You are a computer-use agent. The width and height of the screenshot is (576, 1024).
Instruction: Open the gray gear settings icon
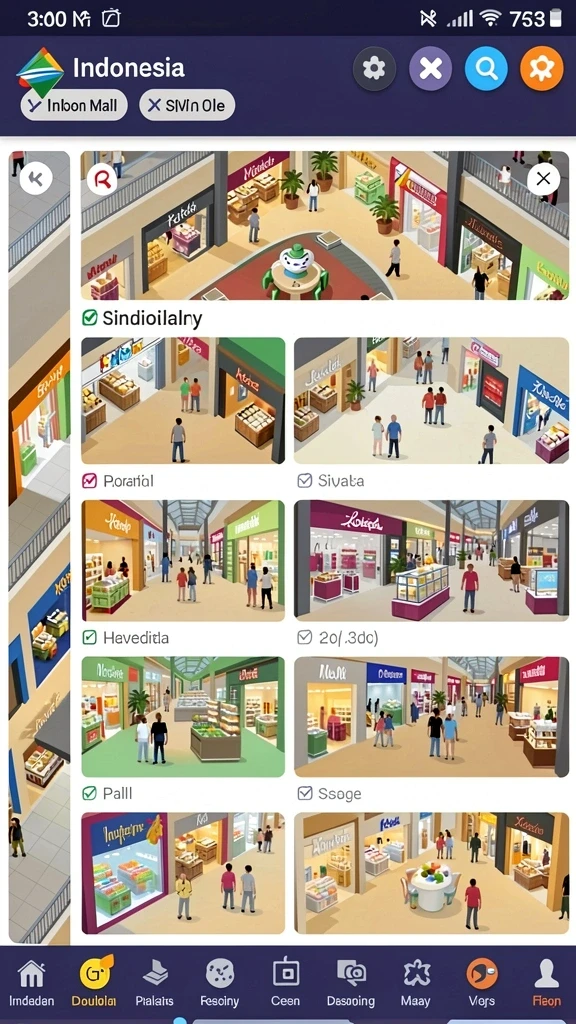pyautogui.click(x=374, y=68)
